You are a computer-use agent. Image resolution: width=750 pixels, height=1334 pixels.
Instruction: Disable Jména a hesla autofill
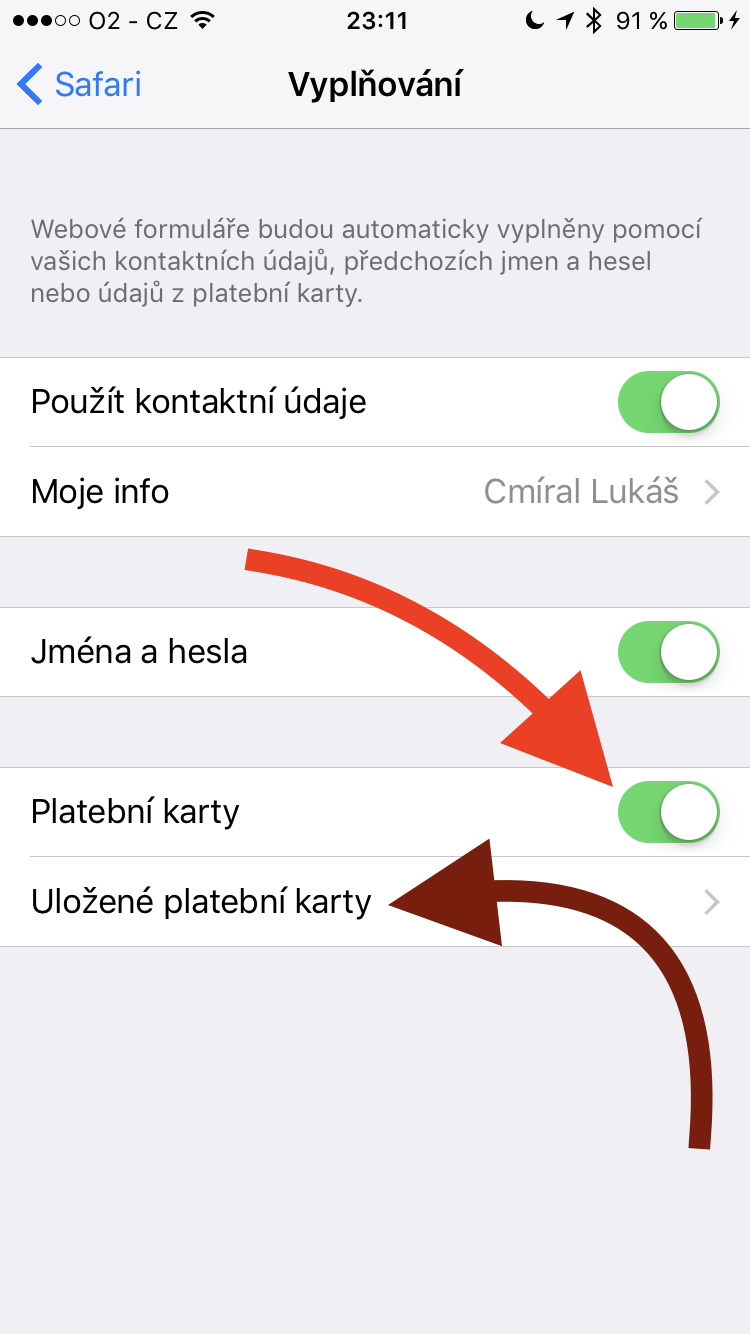(x=668, y=652)
